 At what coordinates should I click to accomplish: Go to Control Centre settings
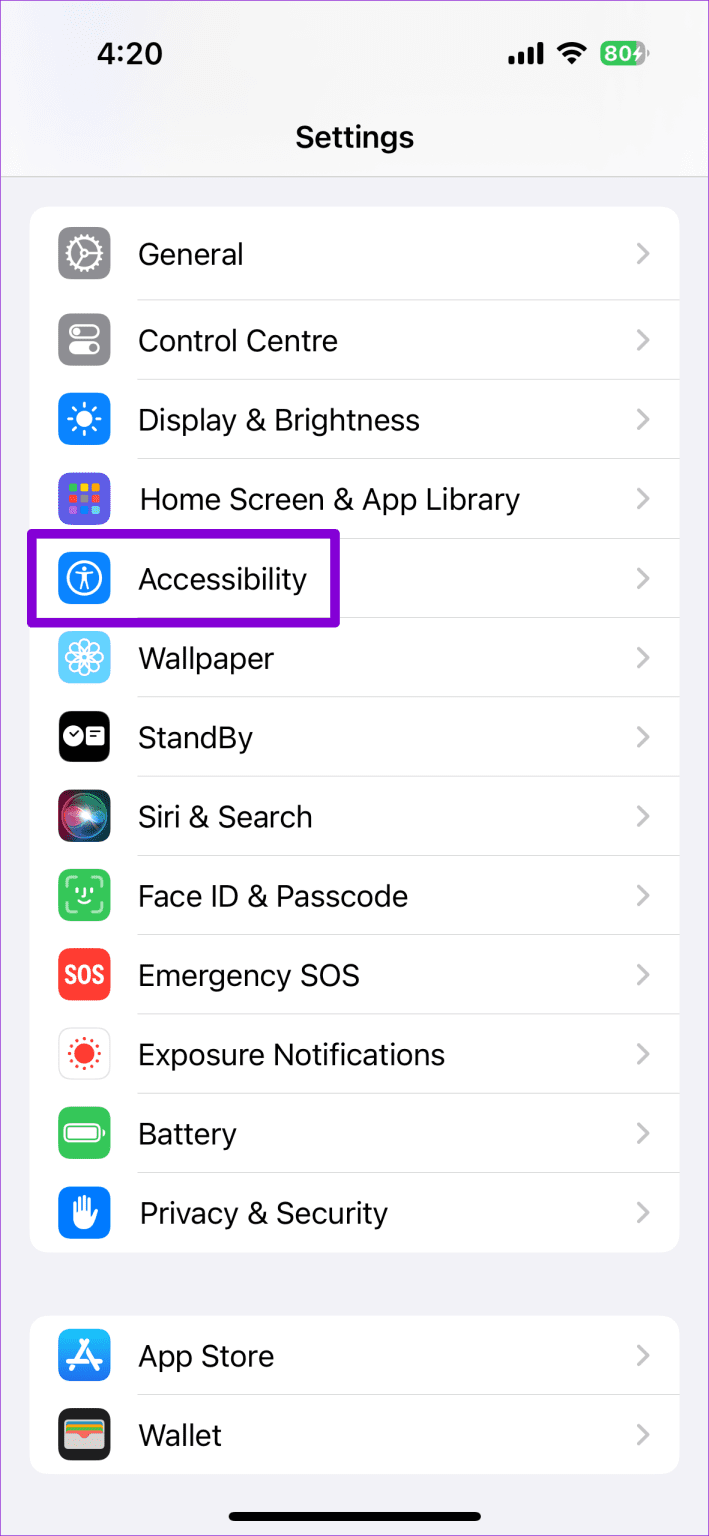tap(354, 341)
